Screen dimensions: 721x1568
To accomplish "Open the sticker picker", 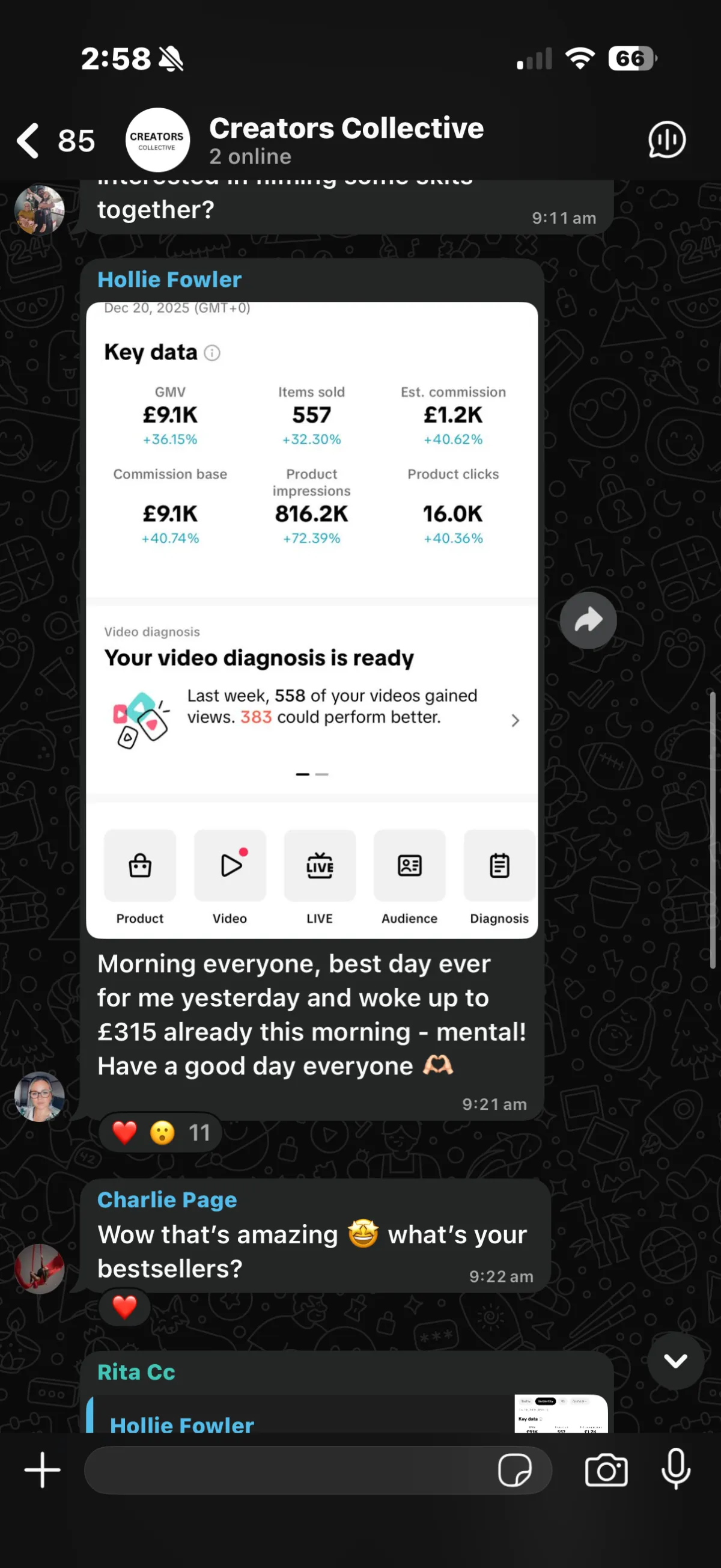I will [x=515, y=1470].
